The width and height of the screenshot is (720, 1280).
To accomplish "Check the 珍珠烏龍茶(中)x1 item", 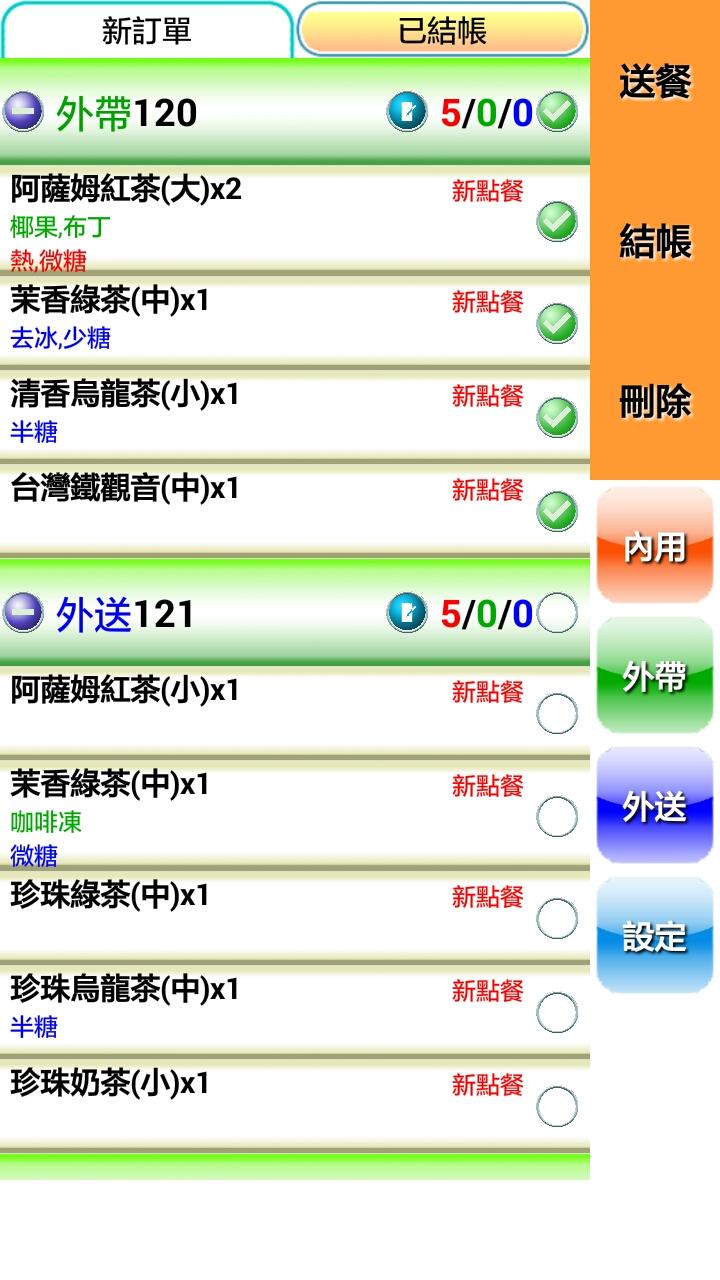I will [x=557, y=1013].
